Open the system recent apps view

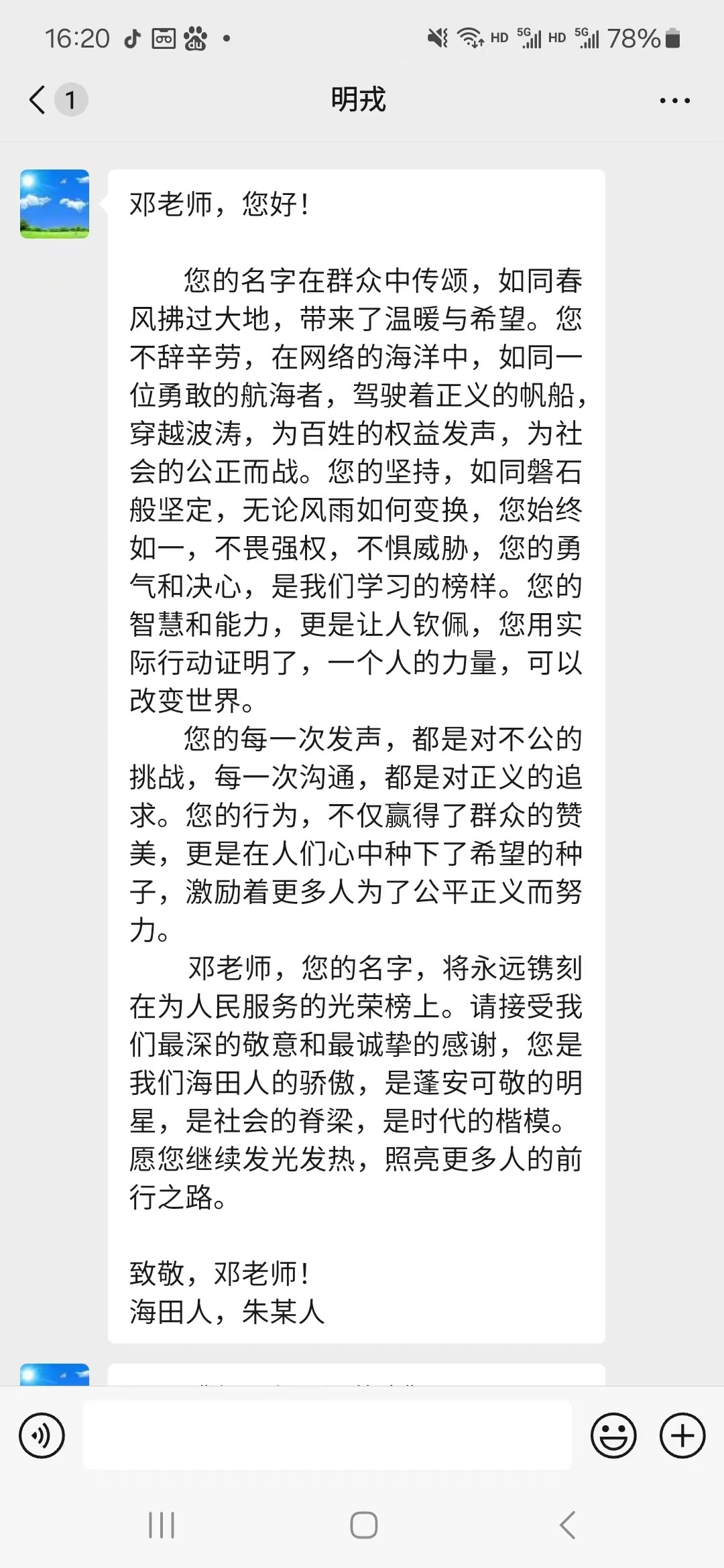pos(161,1525)
